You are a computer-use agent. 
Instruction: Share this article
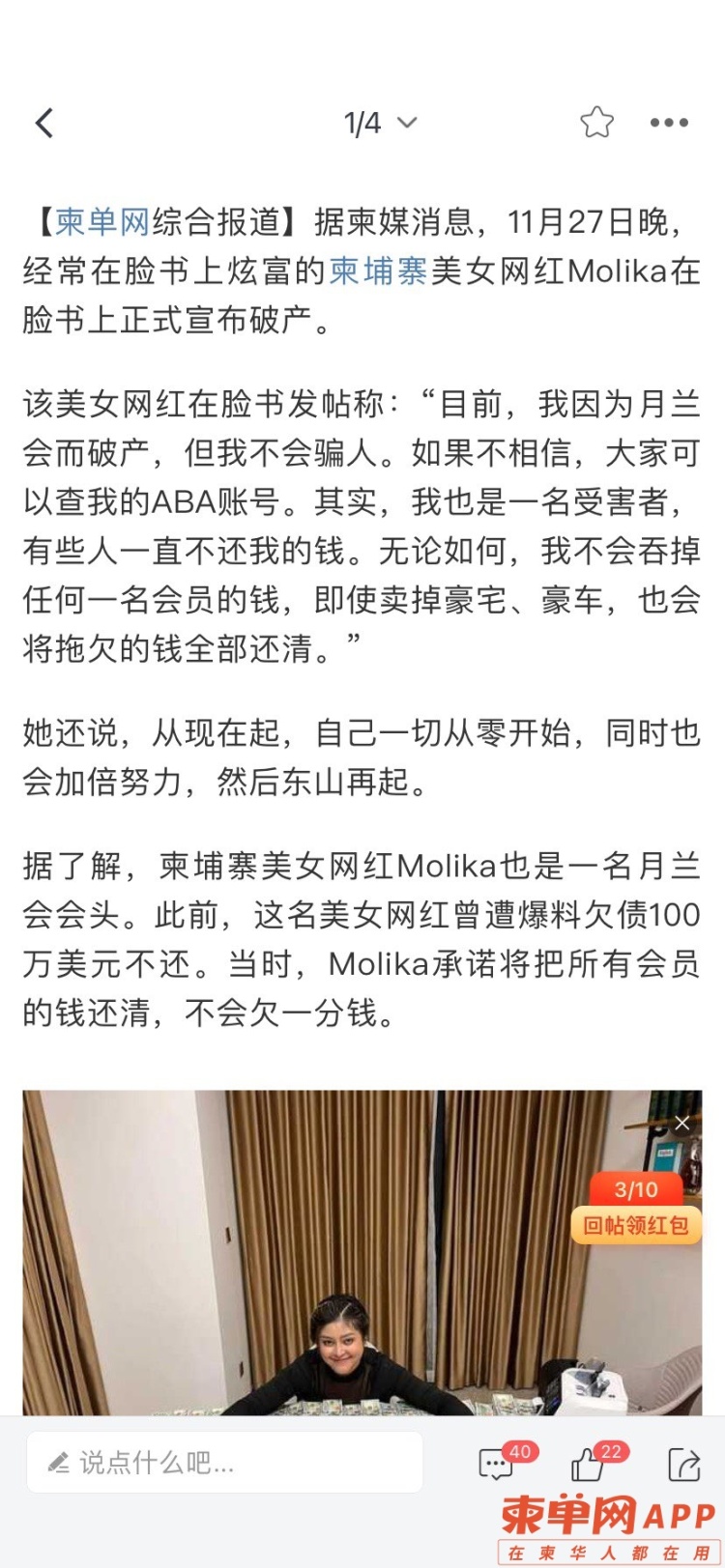click(x=683, y=1465)
